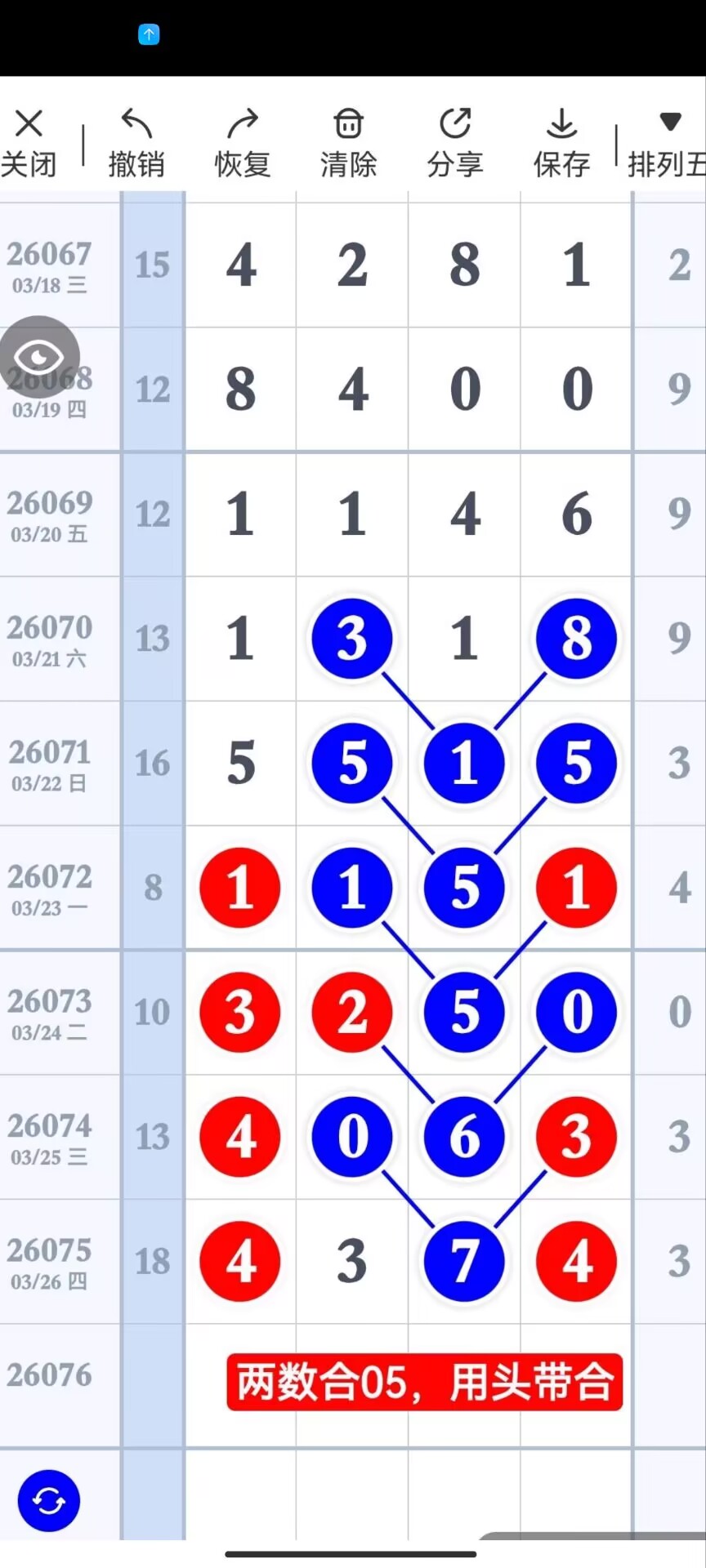Viewport: 706px width, 1568px height.
Task: Save the chart with 保存
Action: (x=561, y=143)
